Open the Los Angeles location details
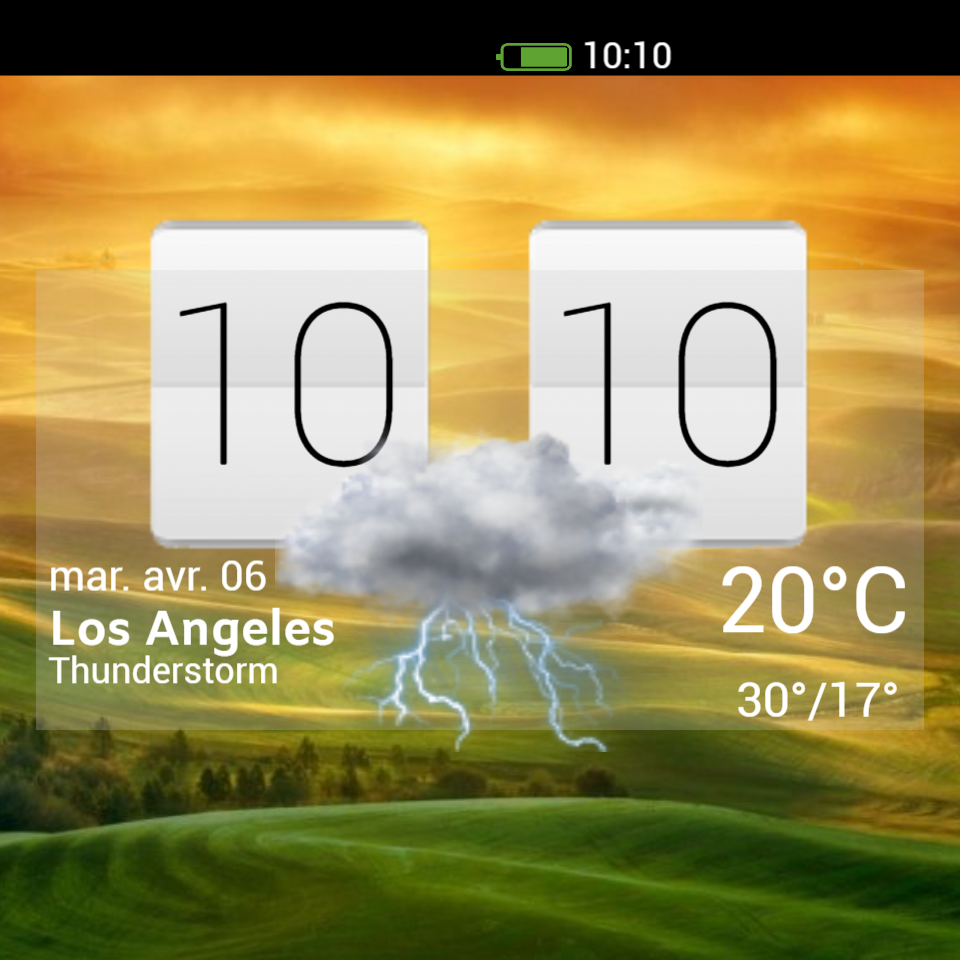960x960 pixels. [192, 628]
